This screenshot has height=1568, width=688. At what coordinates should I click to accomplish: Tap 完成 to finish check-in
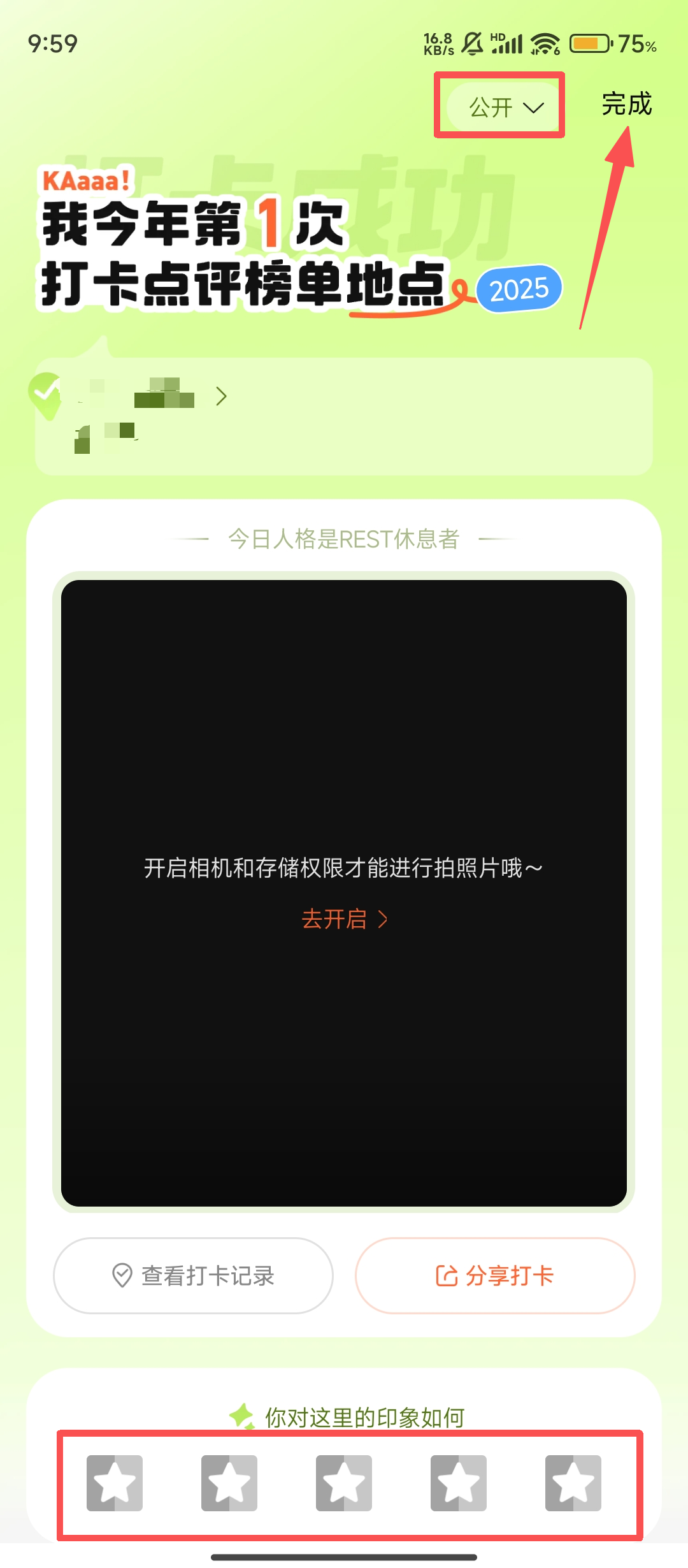(x=627, y=104)
